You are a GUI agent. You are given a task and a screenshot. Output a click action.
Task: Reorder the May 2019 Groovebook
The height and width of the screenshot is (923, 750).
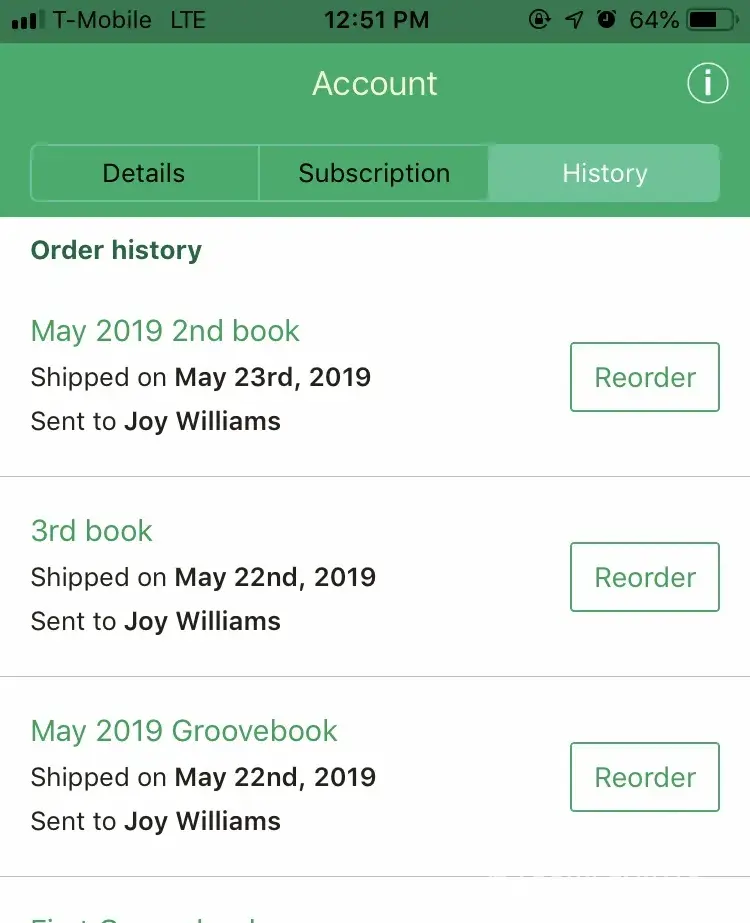coord(644,777)
